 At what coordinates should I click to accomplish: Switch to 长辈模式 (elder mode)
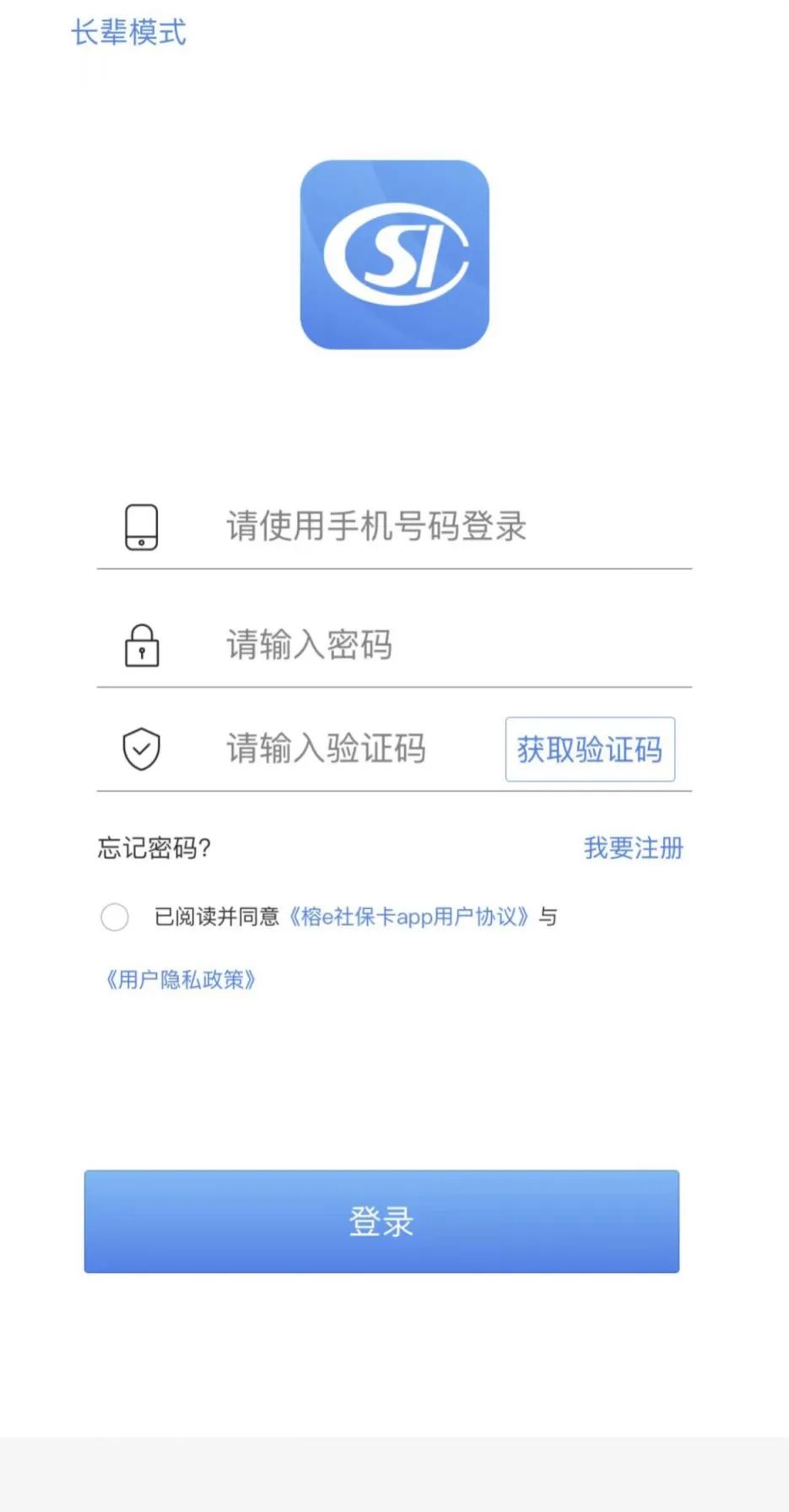(128, 33)
